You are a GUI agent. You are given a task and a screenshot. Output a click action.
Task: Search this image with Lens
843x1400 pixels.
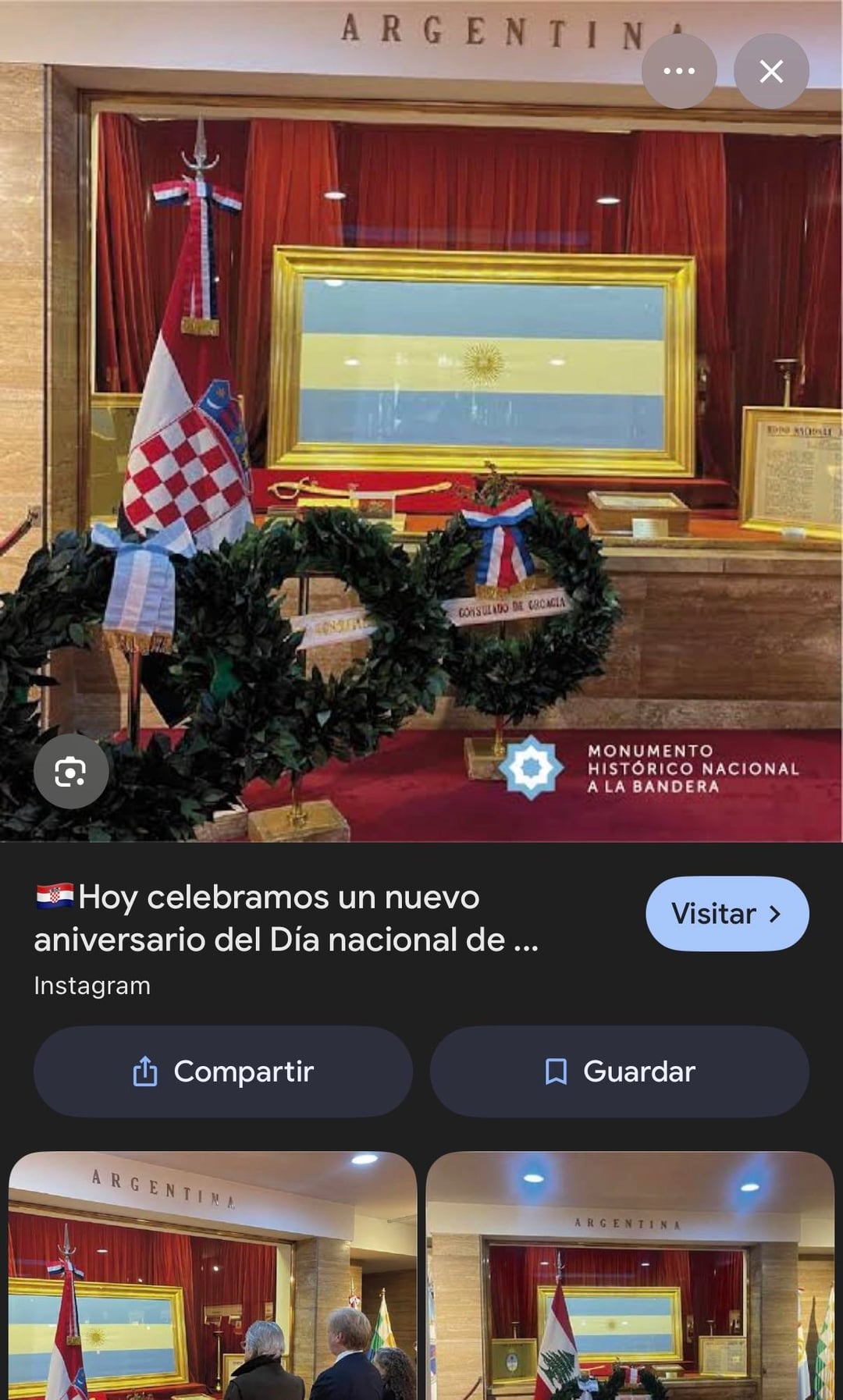pyautogui.click(x=70, y=771)
